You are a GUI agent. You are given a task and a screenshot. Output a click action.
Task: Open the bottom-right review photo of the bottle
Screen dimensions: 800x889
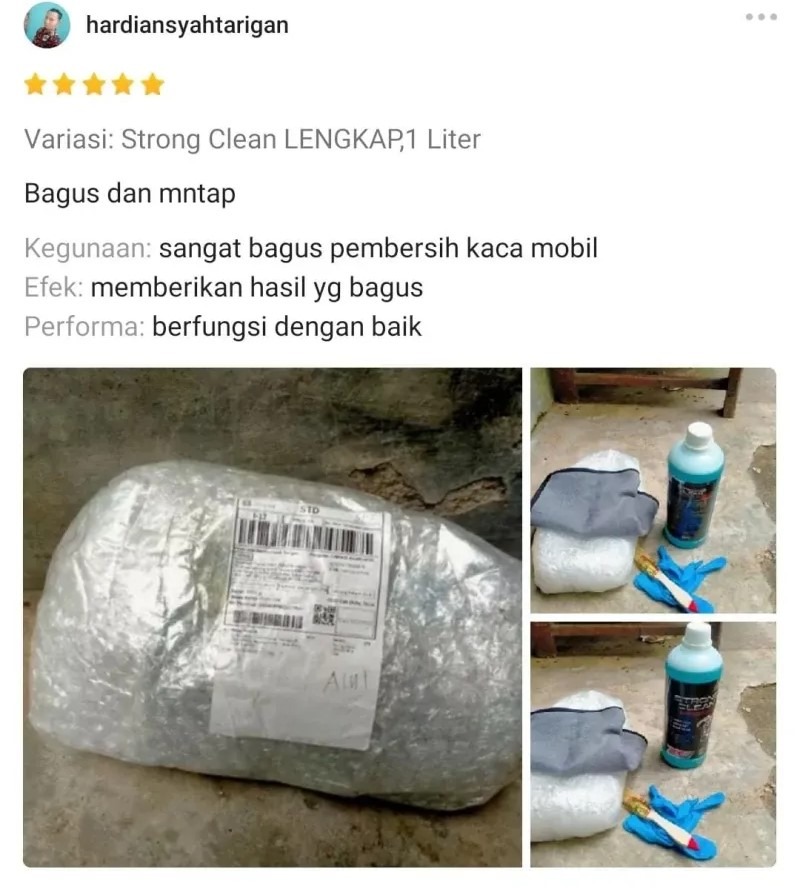[653, 744]
